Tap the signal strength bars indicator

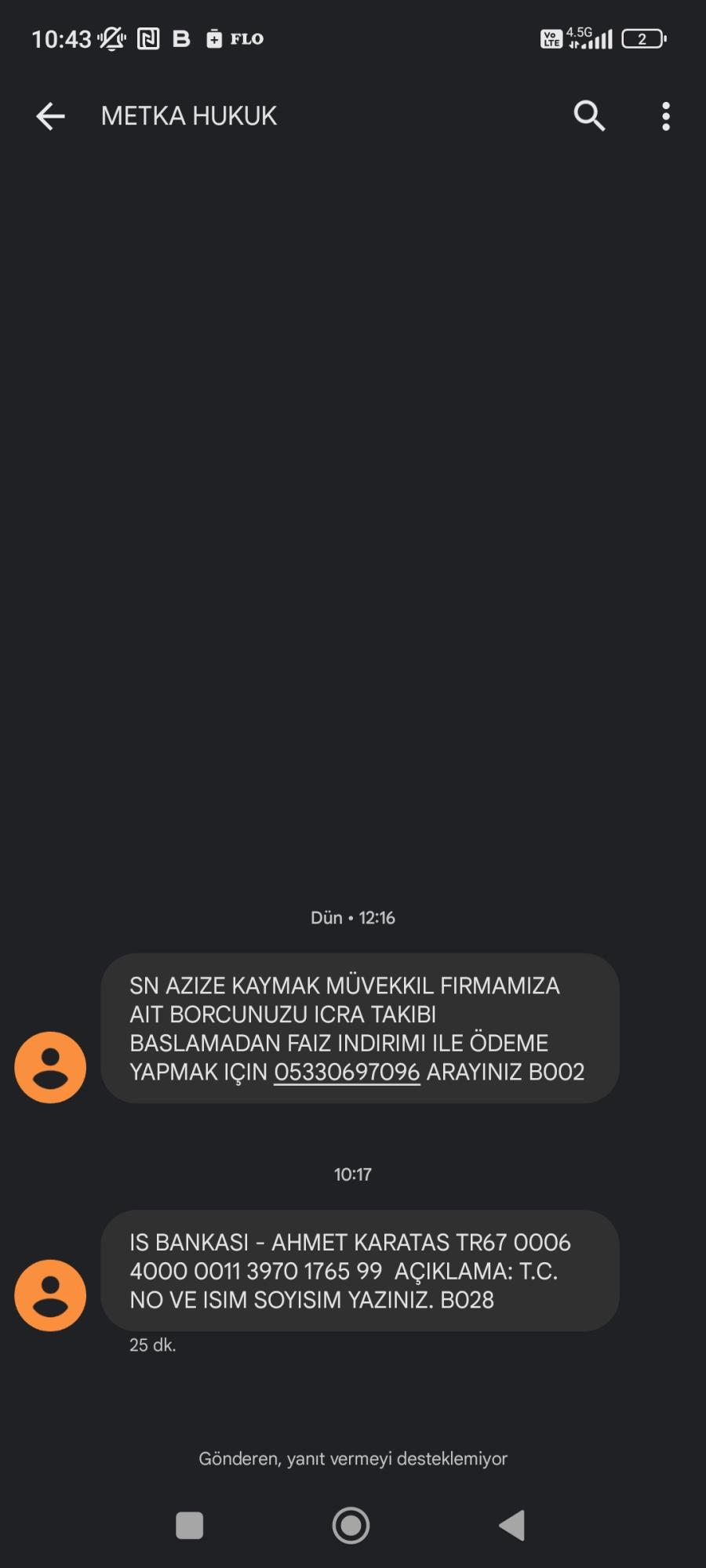[x=598, y=38]
